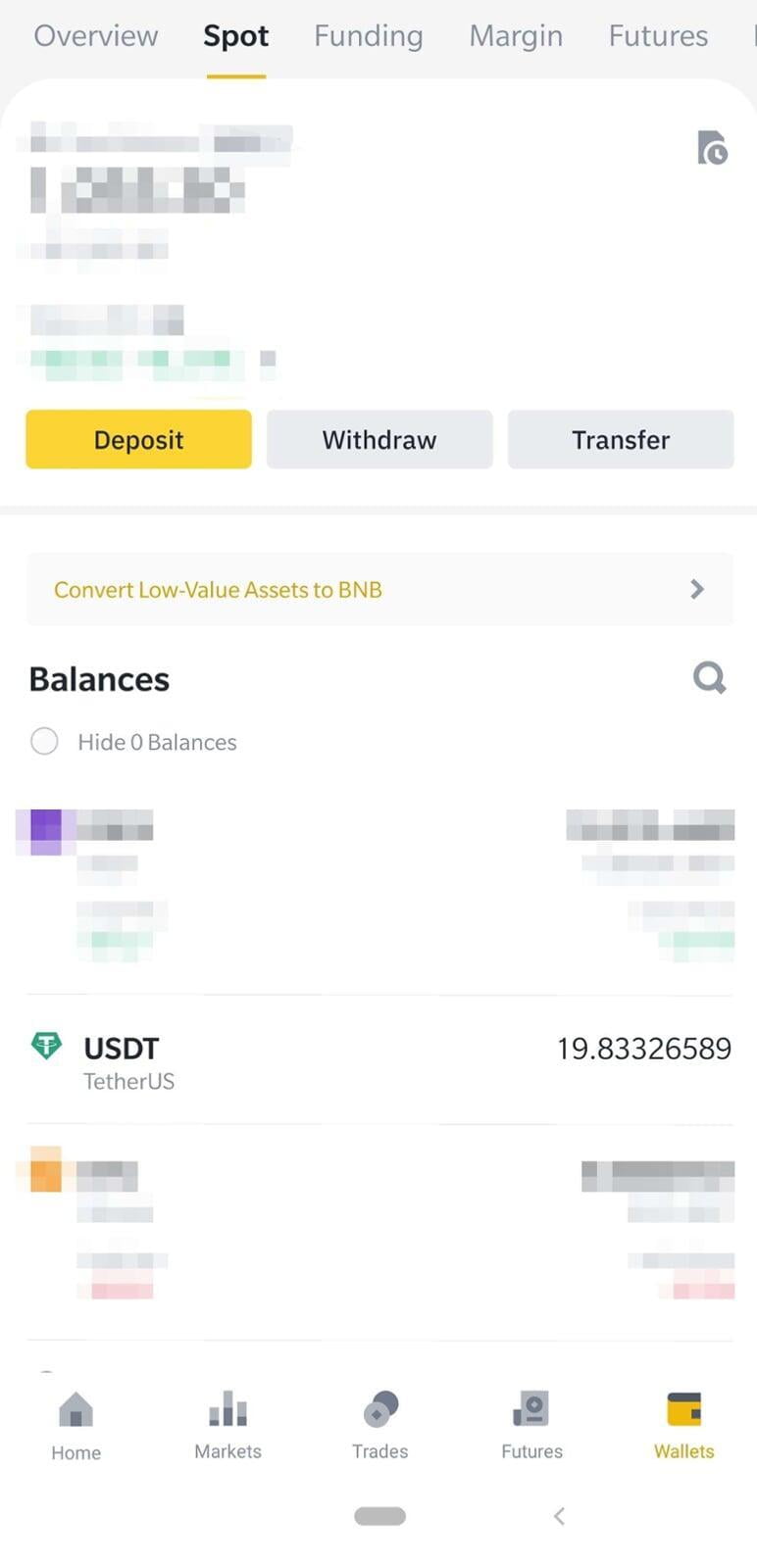Tap the system back arrow
The height and width of the screenshot is (1568, 757).
[559, 1516]
